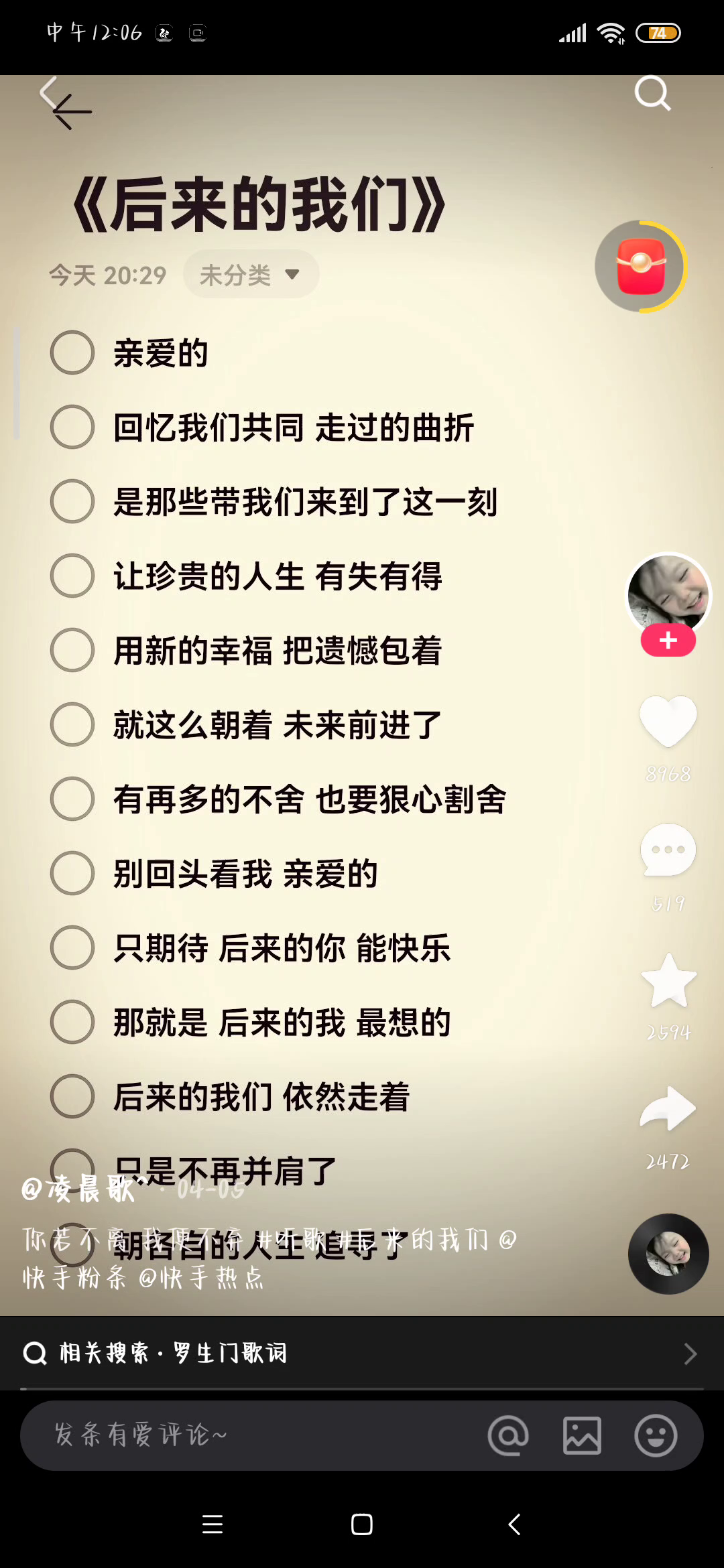Open the spinning music disc

[x=668, y=1253]
